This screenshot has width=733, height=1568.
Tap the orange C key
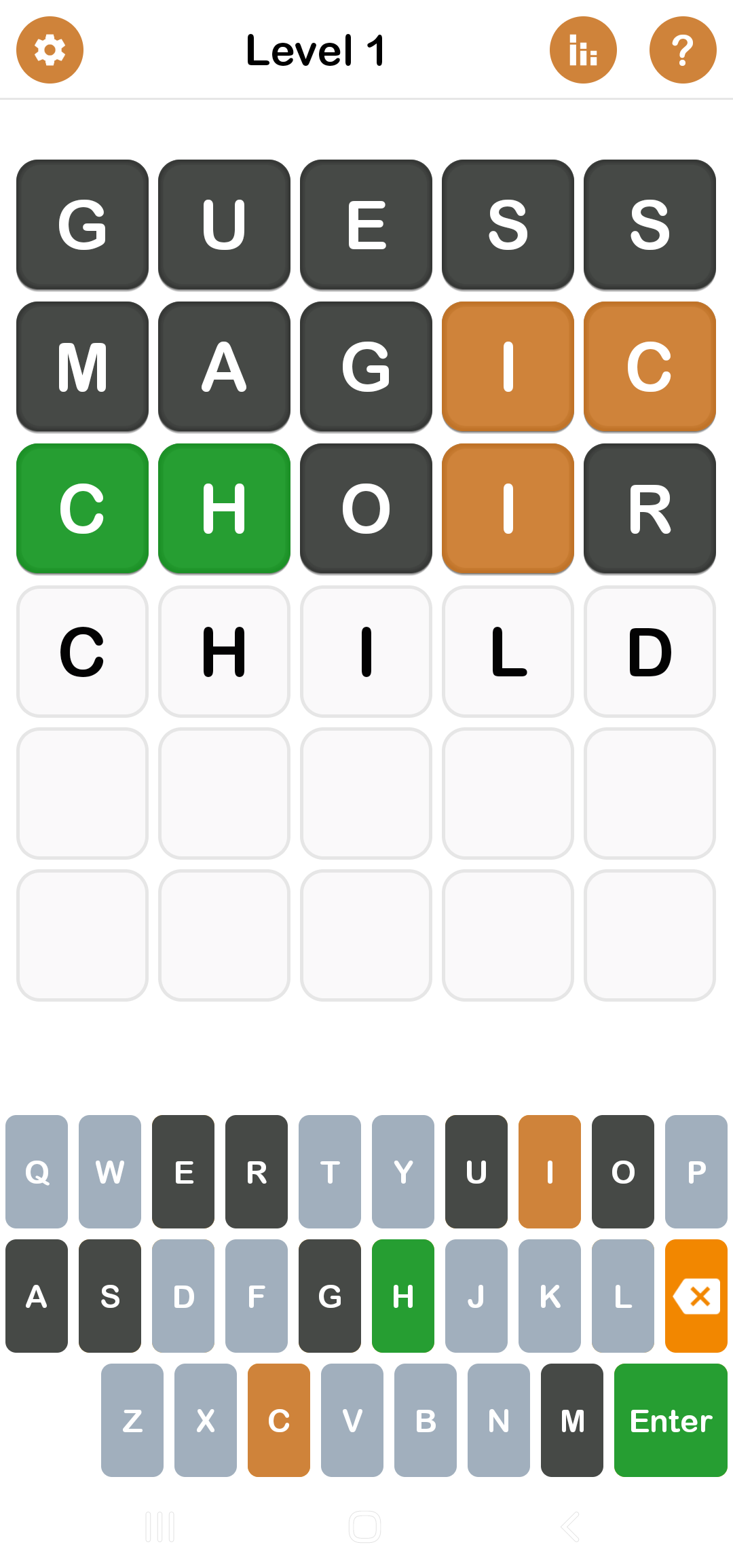click(279, 1420)
